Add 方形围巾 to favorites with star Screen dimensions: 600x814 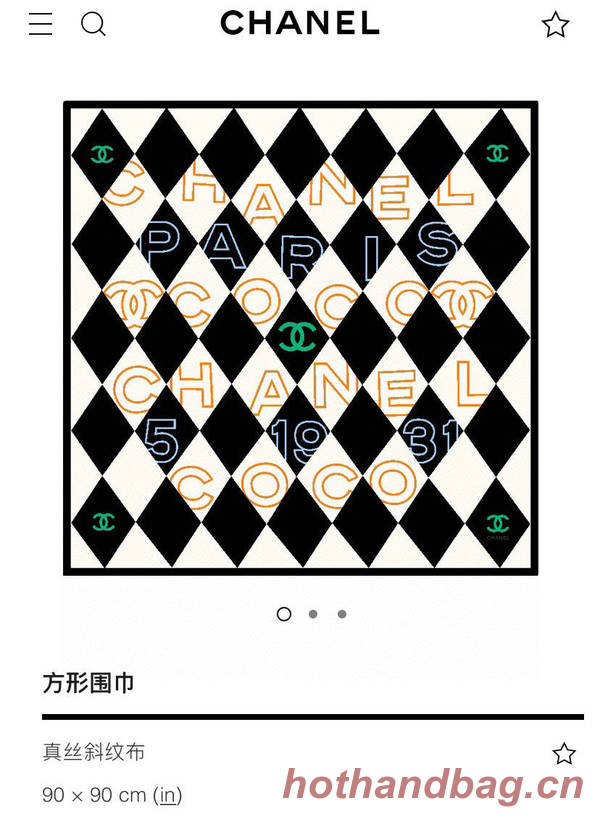point(564,754)
